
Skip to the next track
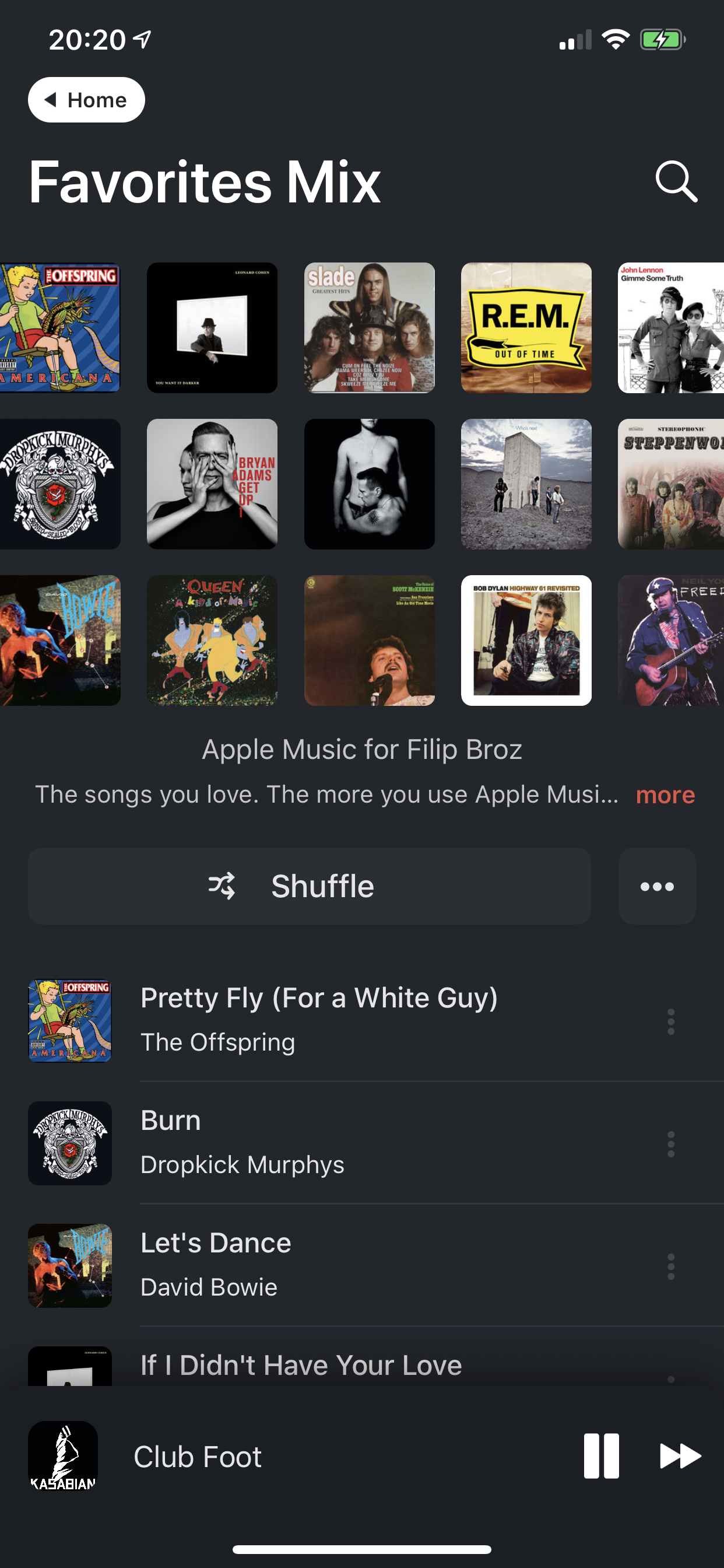(680, 1456)
